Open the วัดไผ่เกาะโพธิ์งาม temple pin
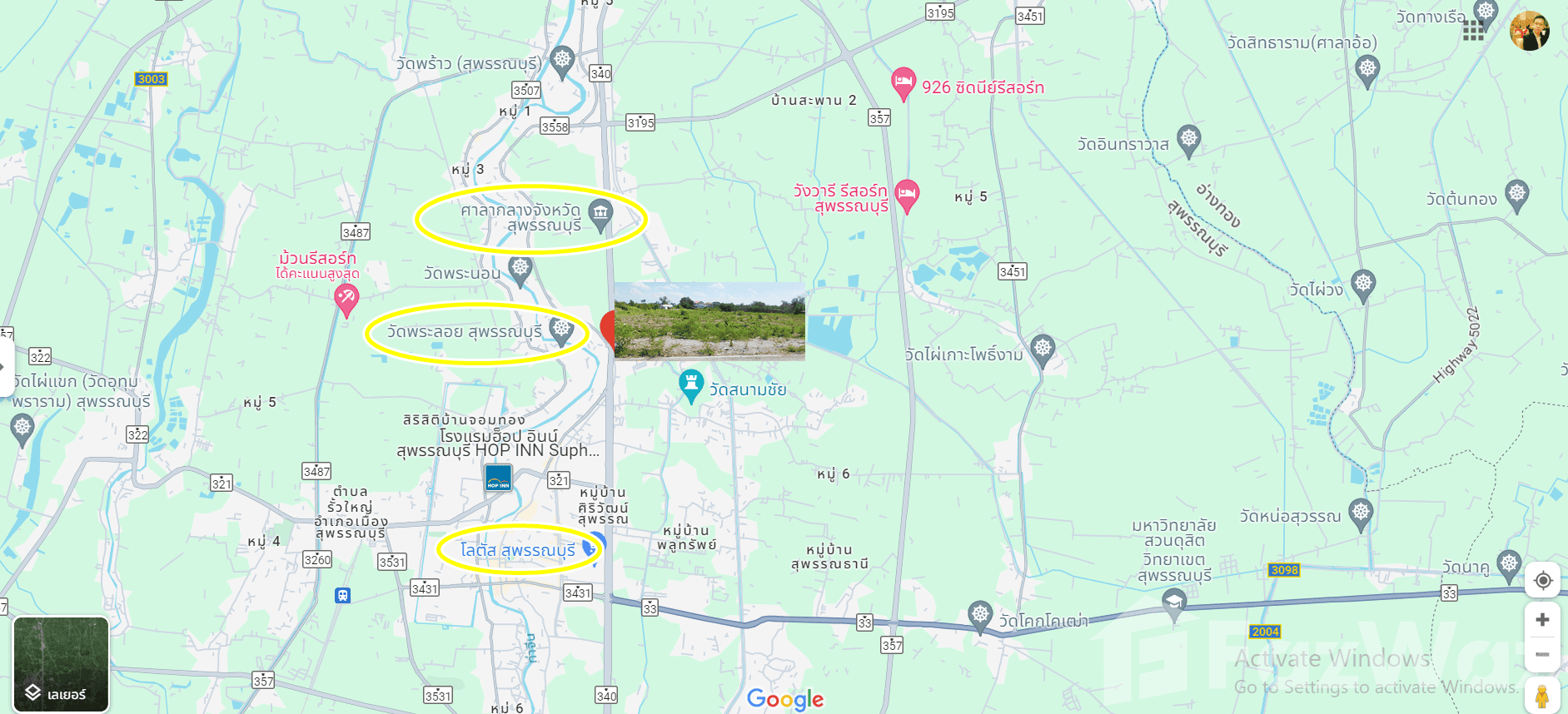 click(x=1043, y=349)
